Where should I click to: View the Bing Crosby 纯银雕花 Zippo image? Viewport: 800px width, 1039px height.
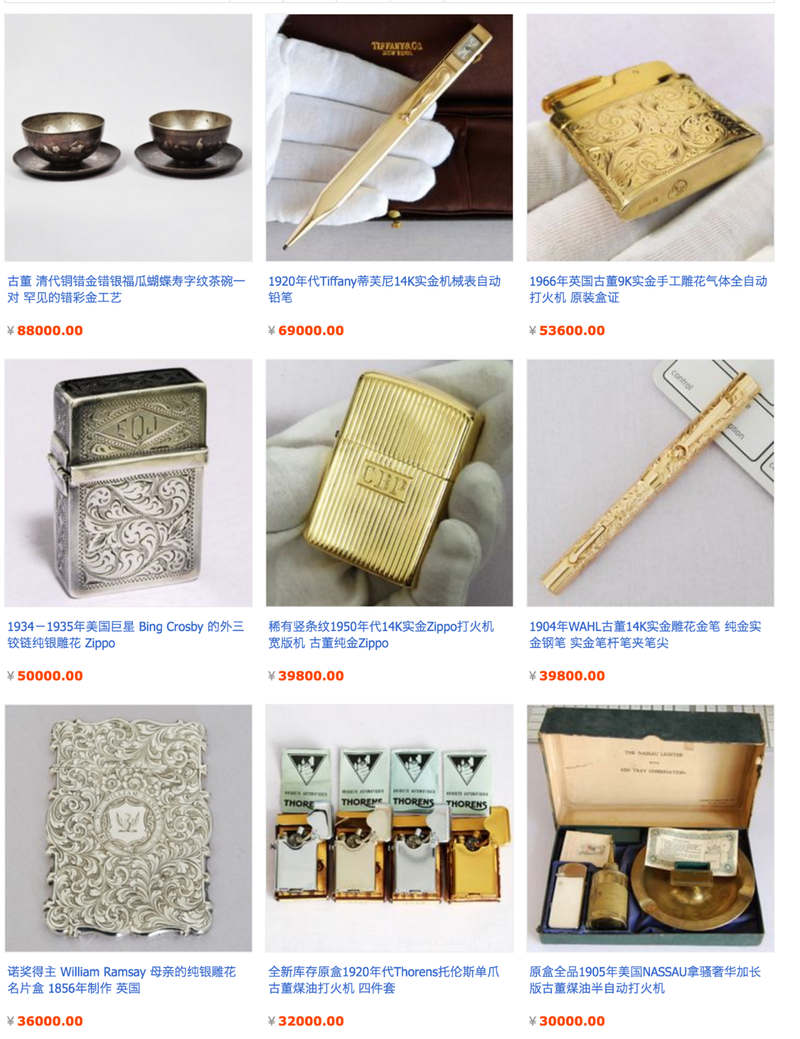click(x=128, y=483)
